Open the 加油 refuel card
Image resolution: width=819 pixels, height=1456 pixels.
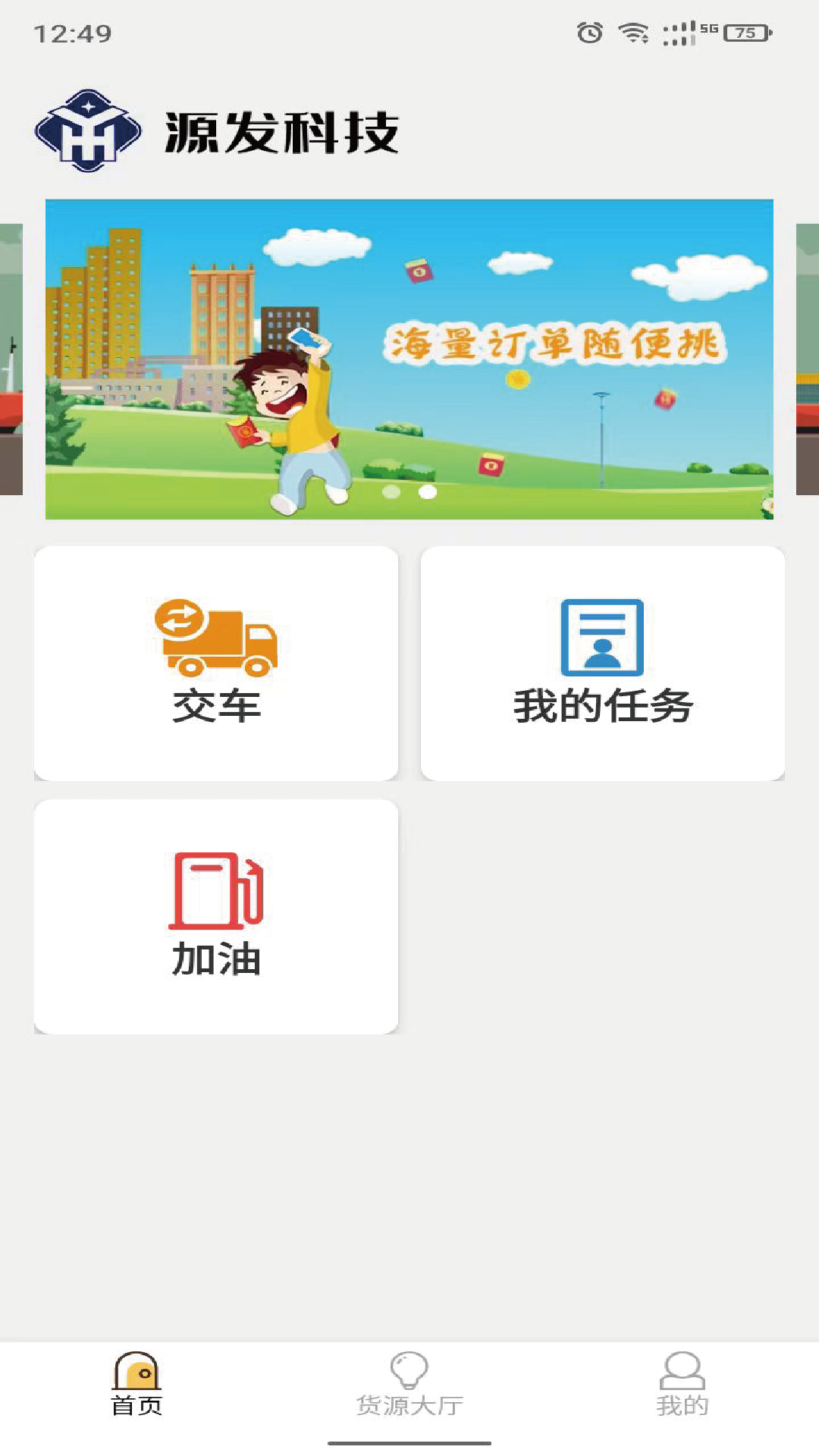click(x=216, y=916)
